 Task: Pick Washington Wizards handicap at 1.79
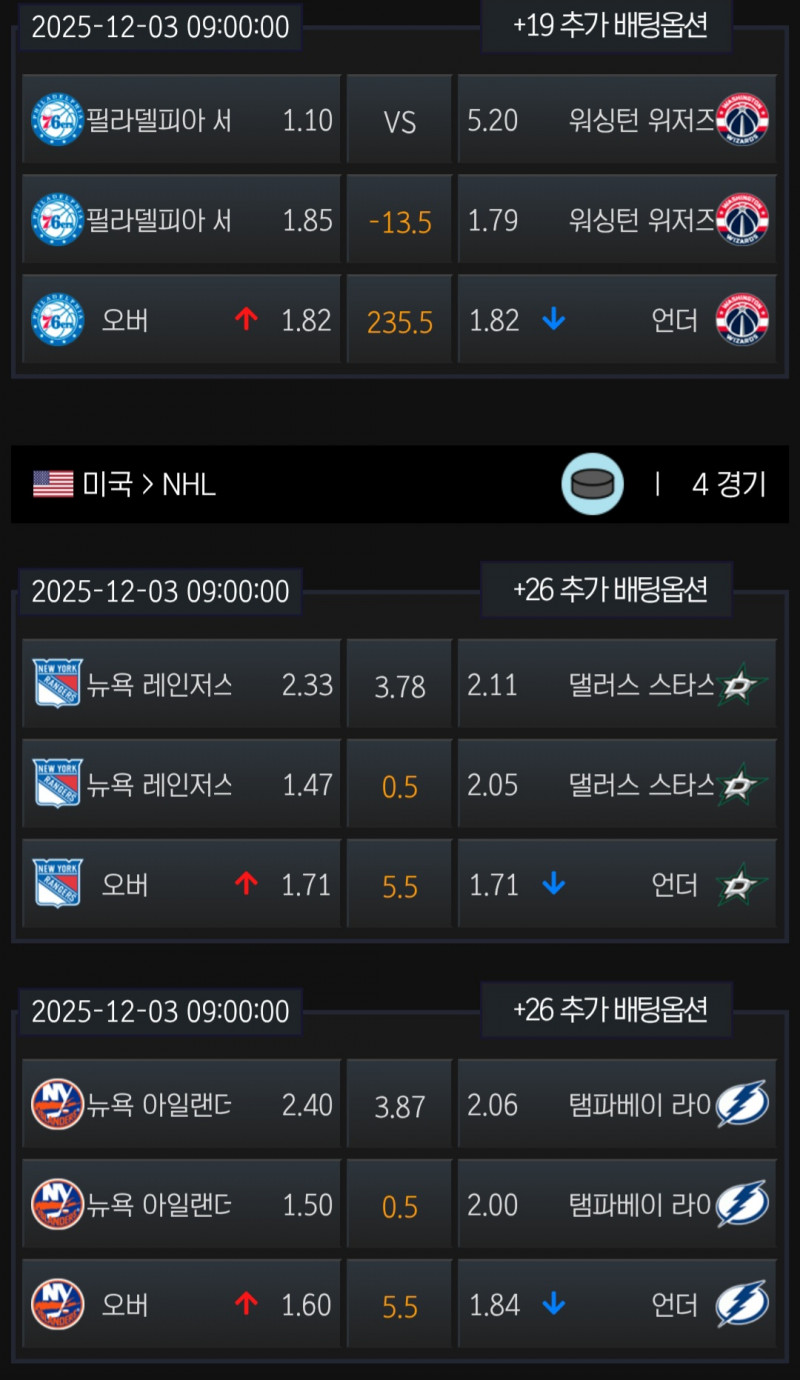[617, 221]
